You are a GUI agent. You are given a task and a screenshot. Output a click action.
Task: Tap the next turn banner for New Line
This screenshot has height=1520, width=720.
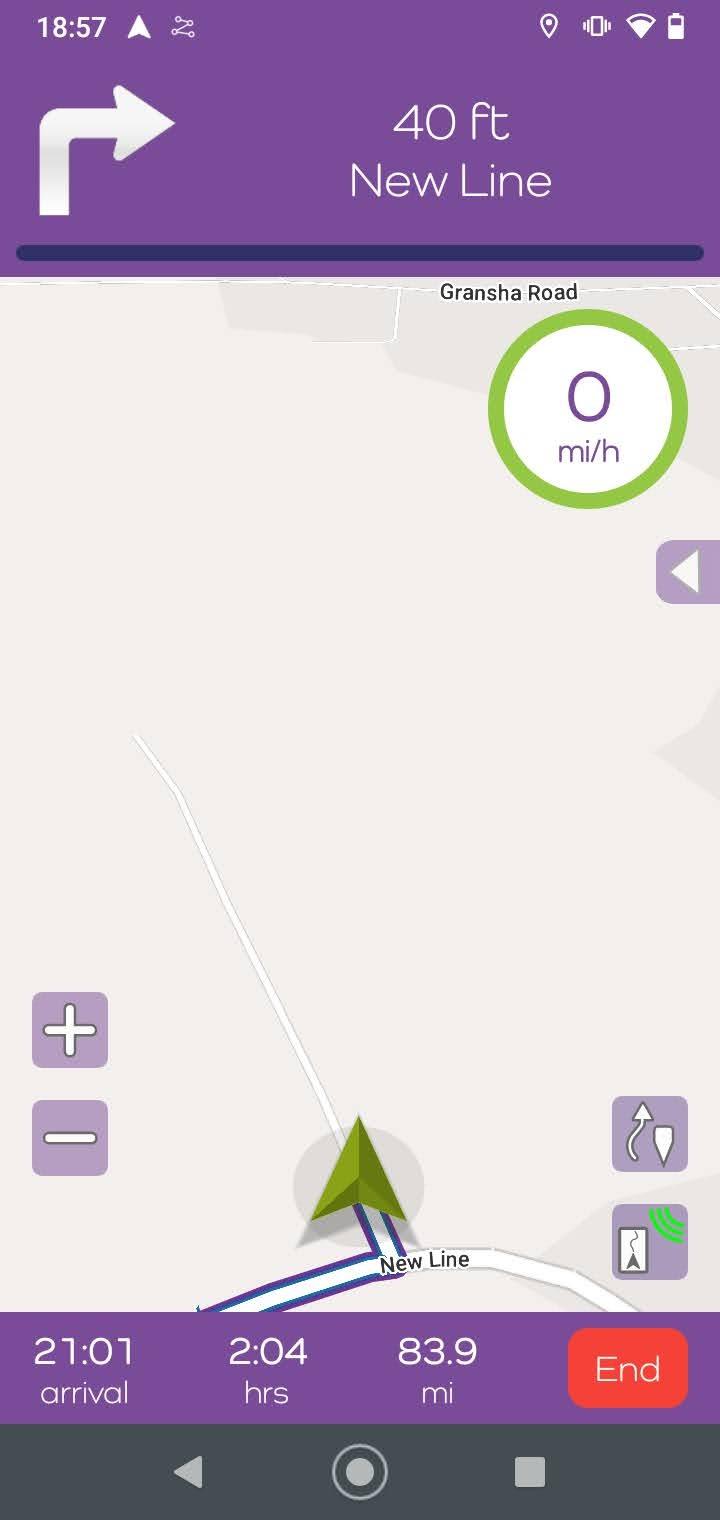(x=360, y=155)
